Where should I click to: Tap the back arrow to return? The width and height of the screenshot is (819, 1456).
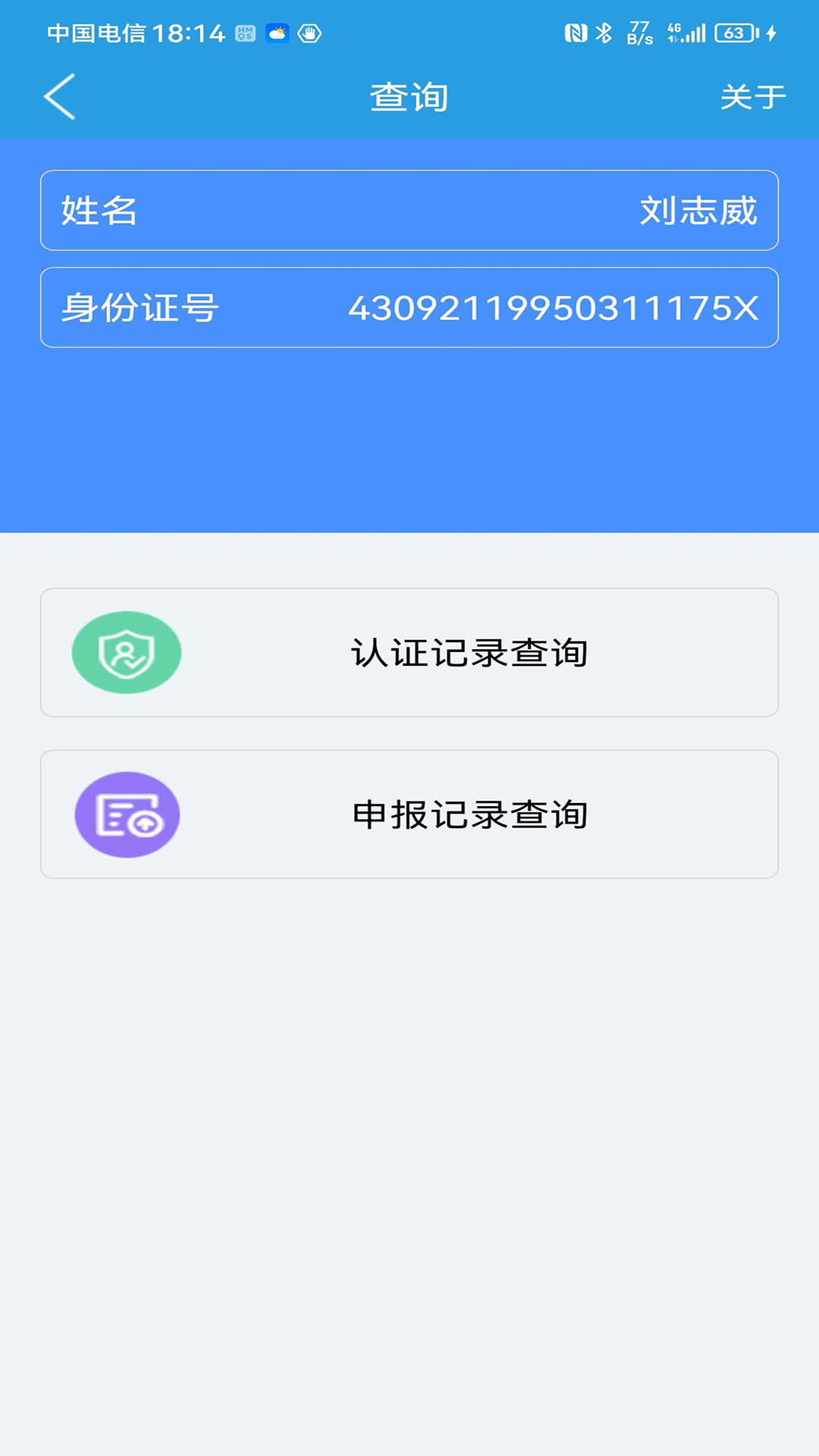click(x=59, y=96)
